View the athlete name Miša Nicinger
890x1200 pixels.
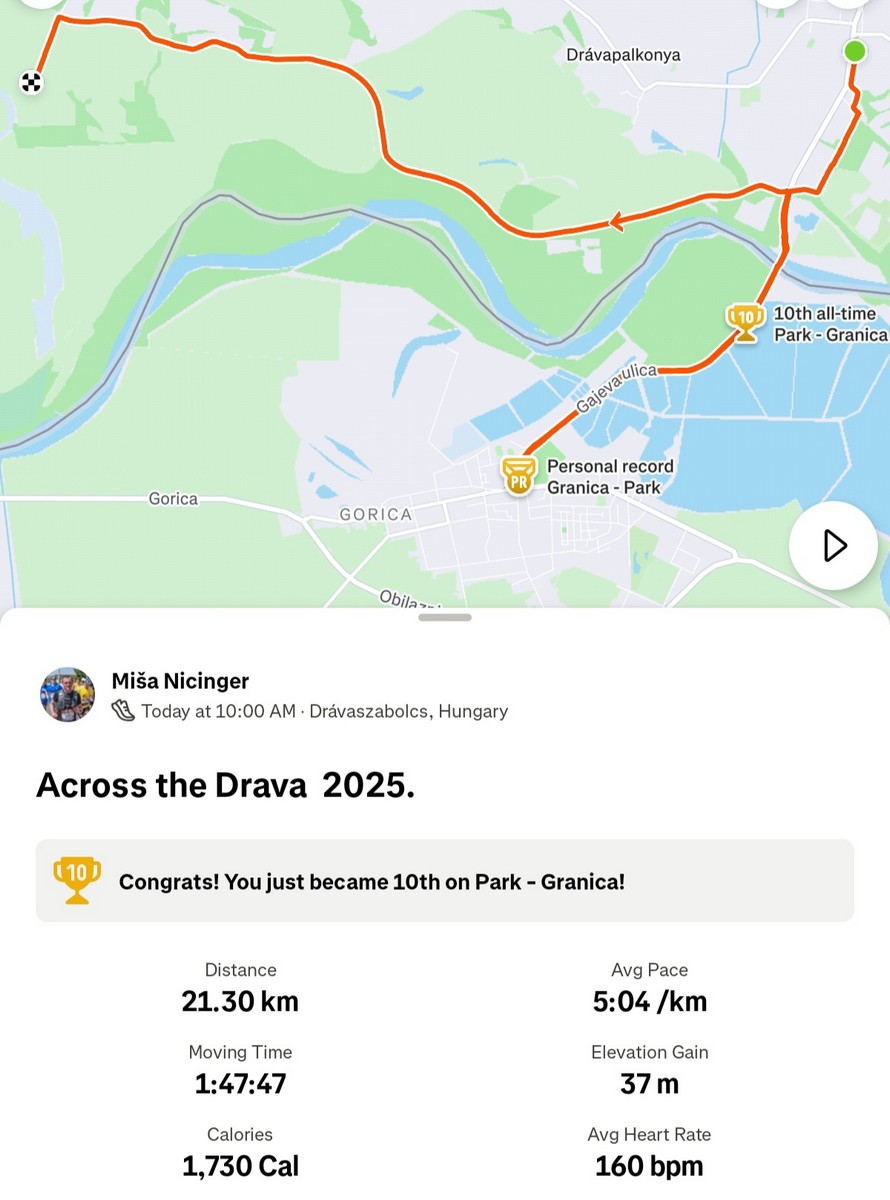point(180,681)
